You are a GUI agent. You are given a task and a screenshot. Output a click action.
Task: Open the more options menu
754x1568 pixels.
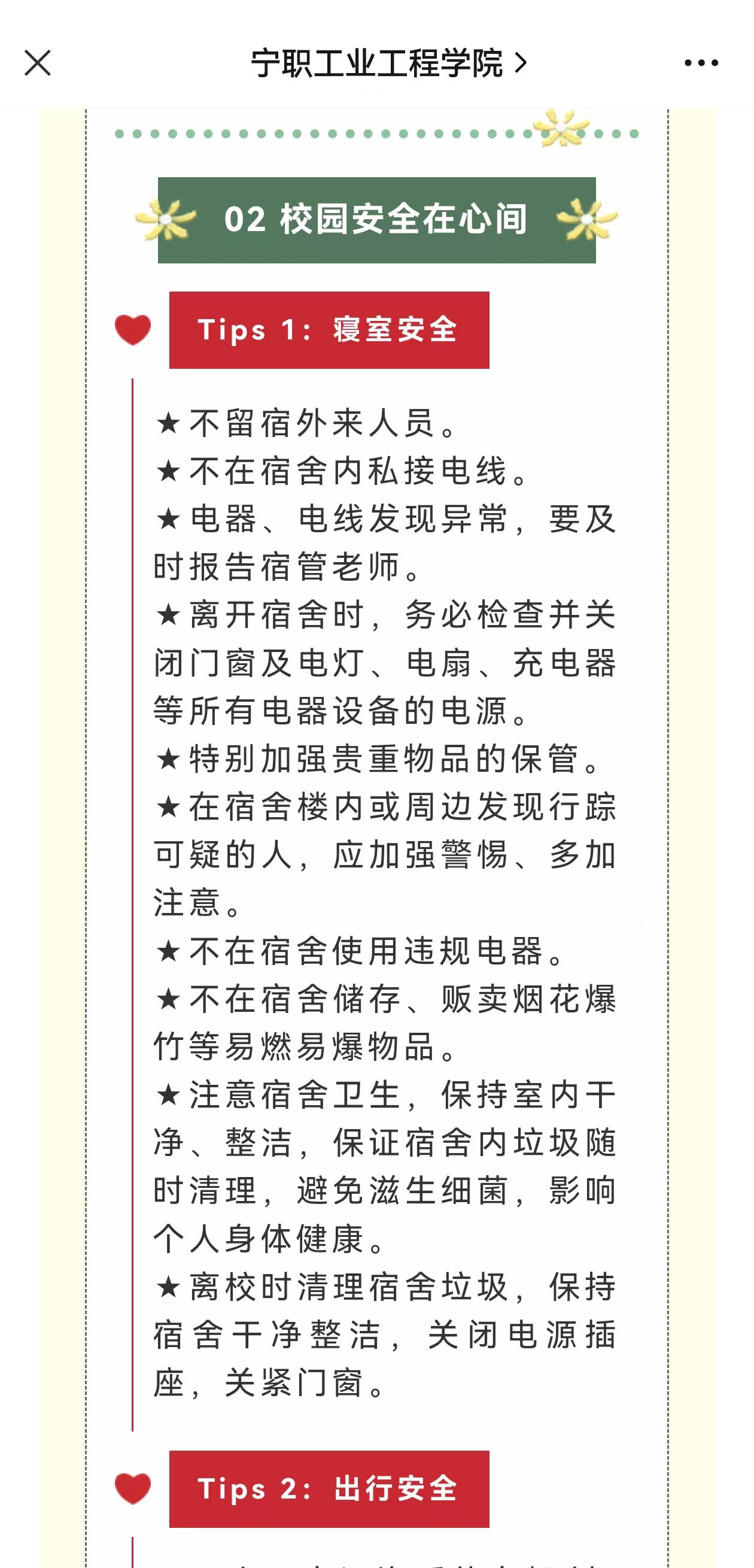(701, 63)
